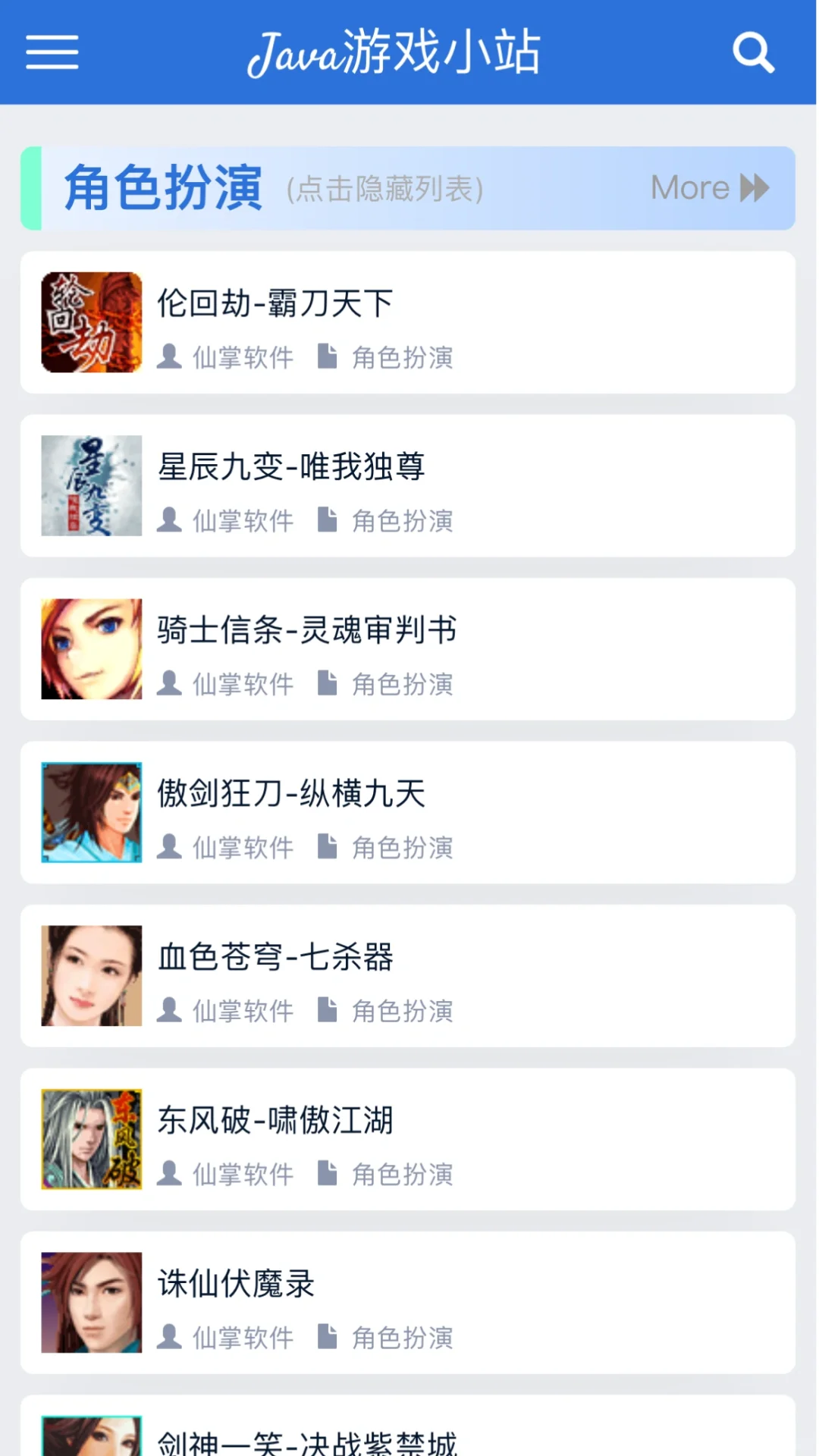819x1456 pixels.
Task: Open the search icon
Action: click(x=752, y=52)
